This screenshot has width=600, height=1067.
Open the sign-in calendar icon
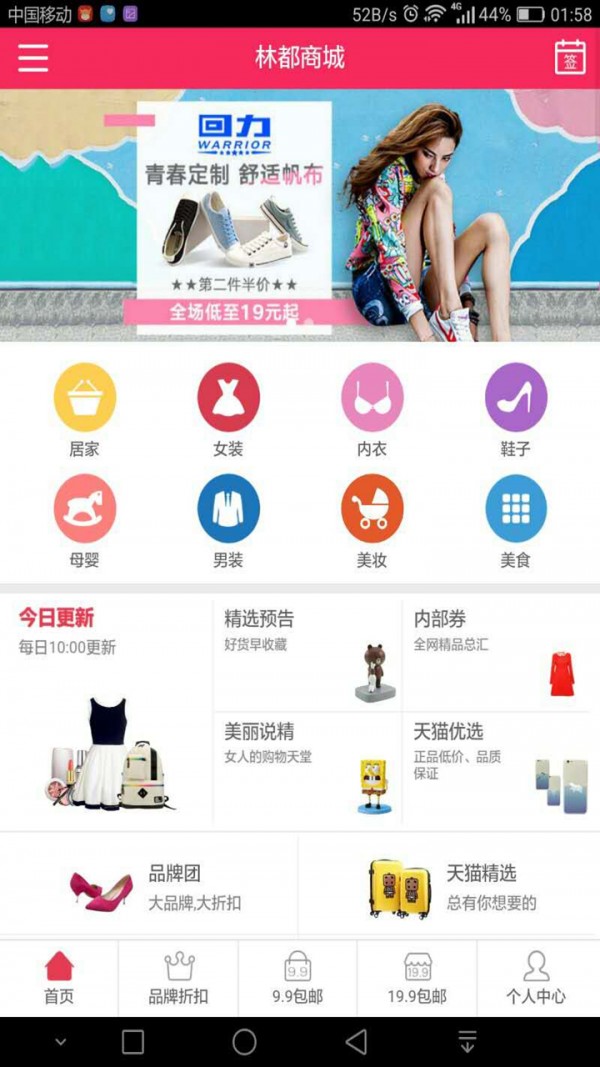coord(570,58)
